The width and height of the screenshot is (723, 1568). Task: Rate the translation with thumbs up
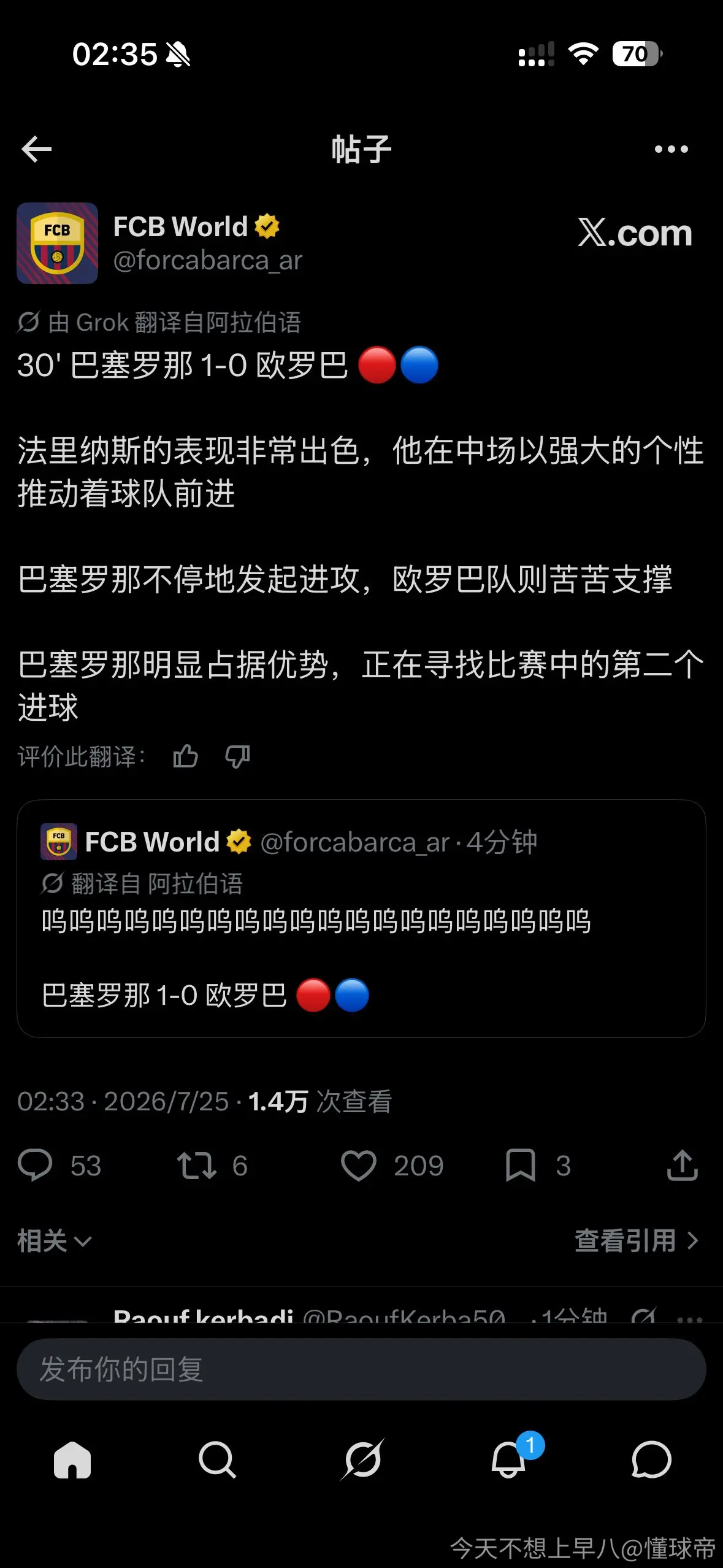coord(185,756)
